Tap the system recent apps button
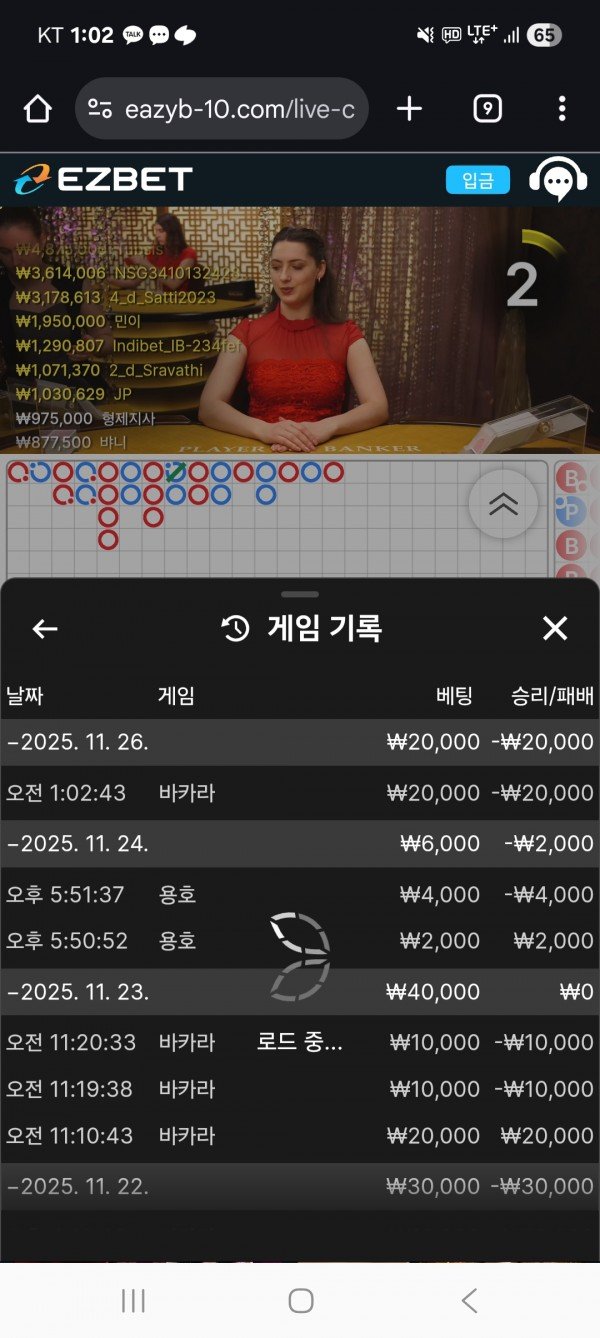Screen dimensions: 600x1338 point(133,1300)
